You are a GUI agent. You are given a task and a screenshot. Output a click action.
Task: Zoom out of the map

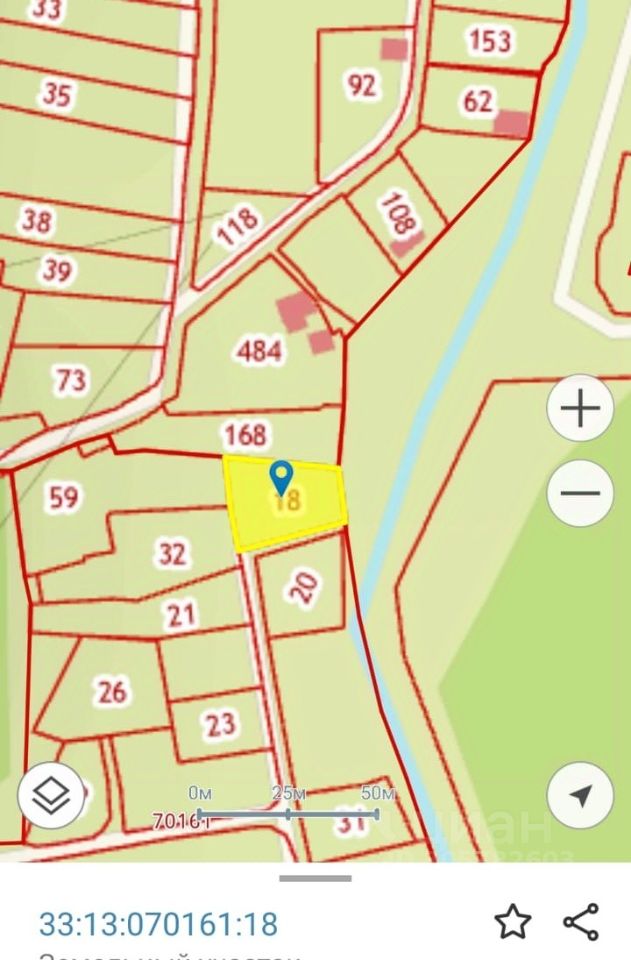[x=580, y=492]
